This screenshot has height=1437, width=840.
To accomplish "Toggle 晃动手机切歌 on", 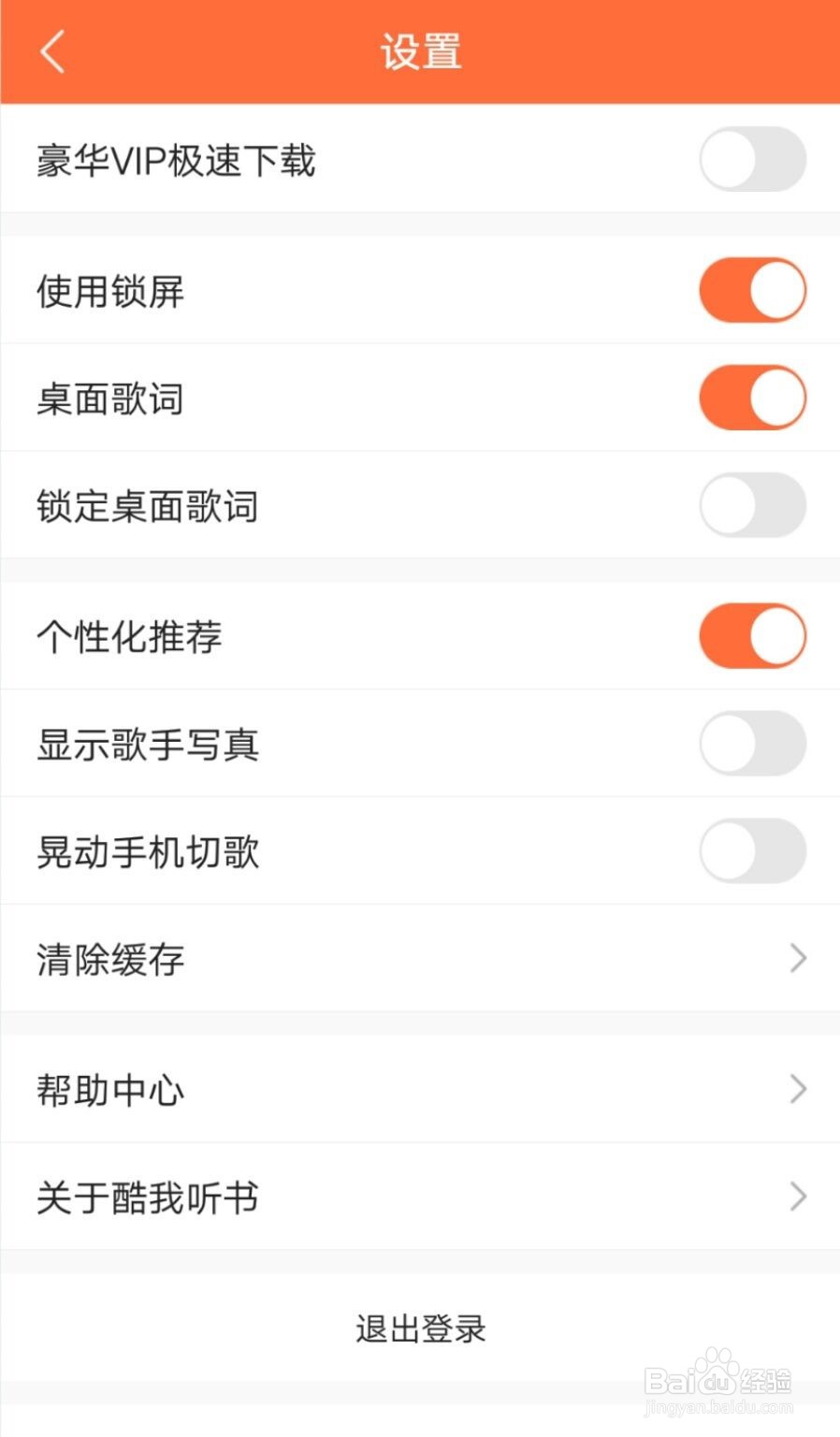I will click(x=752, y=851).
